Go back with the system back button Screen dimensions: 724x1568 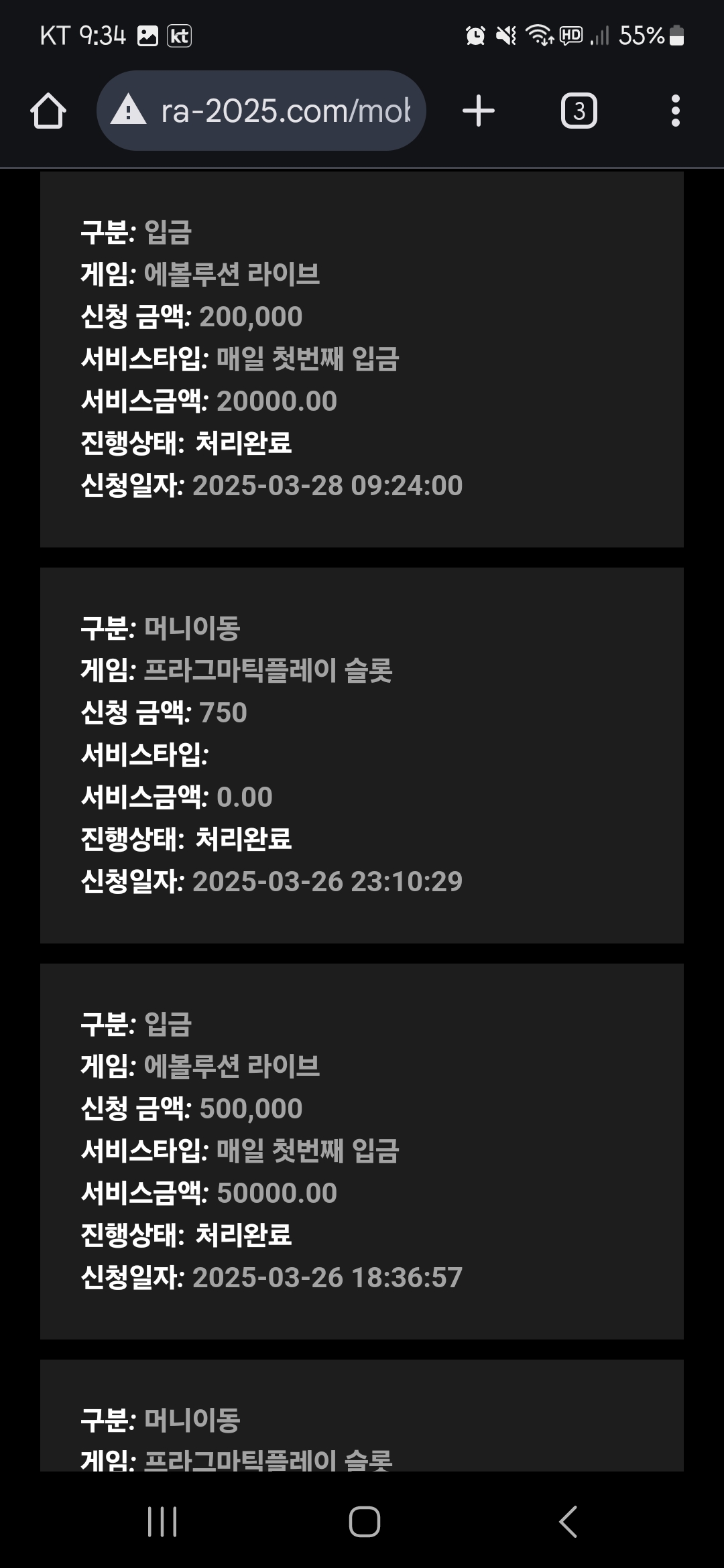pyautogui.click(x=568, y=1521)
